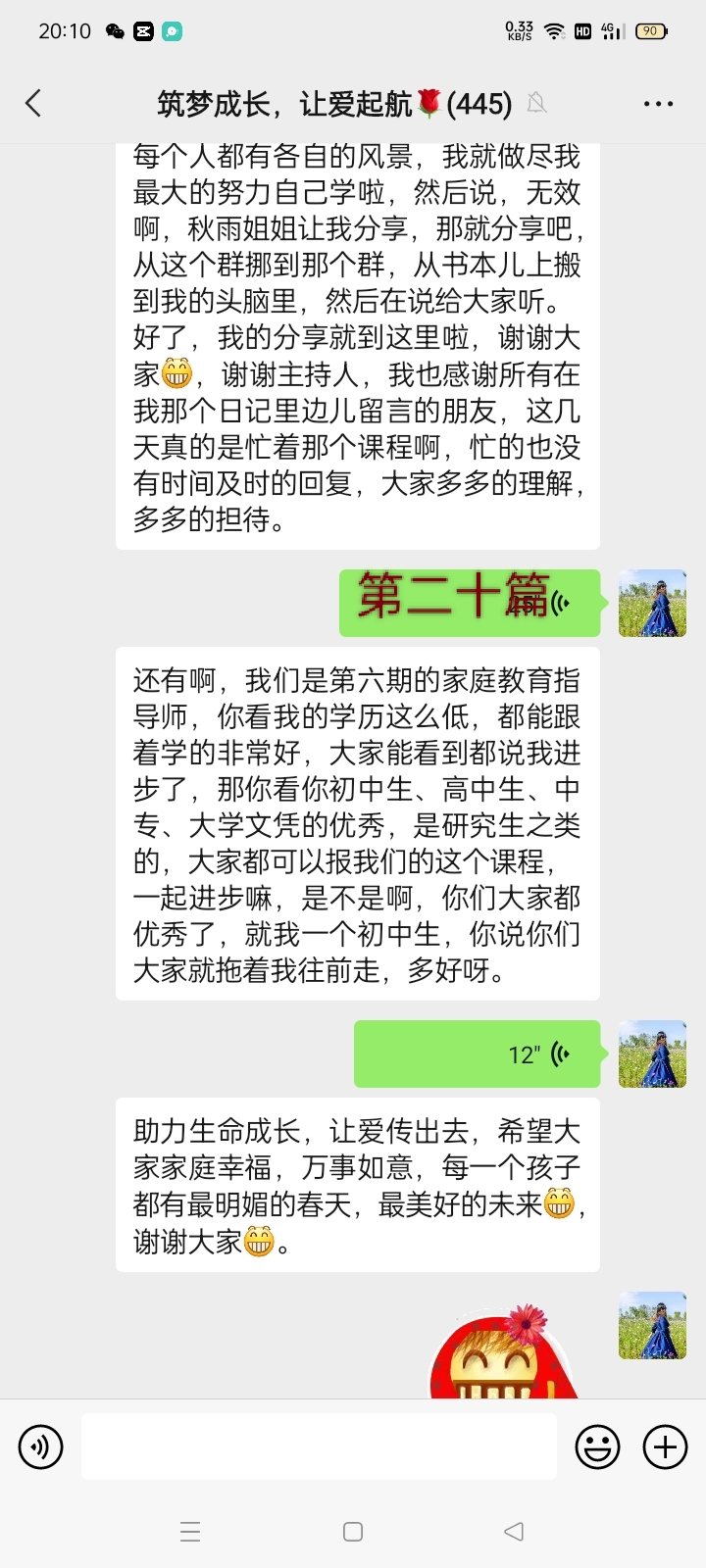Open more functions via the plus icon
The height and width of the screenshot is (1568, 706).
(666, 1446)
